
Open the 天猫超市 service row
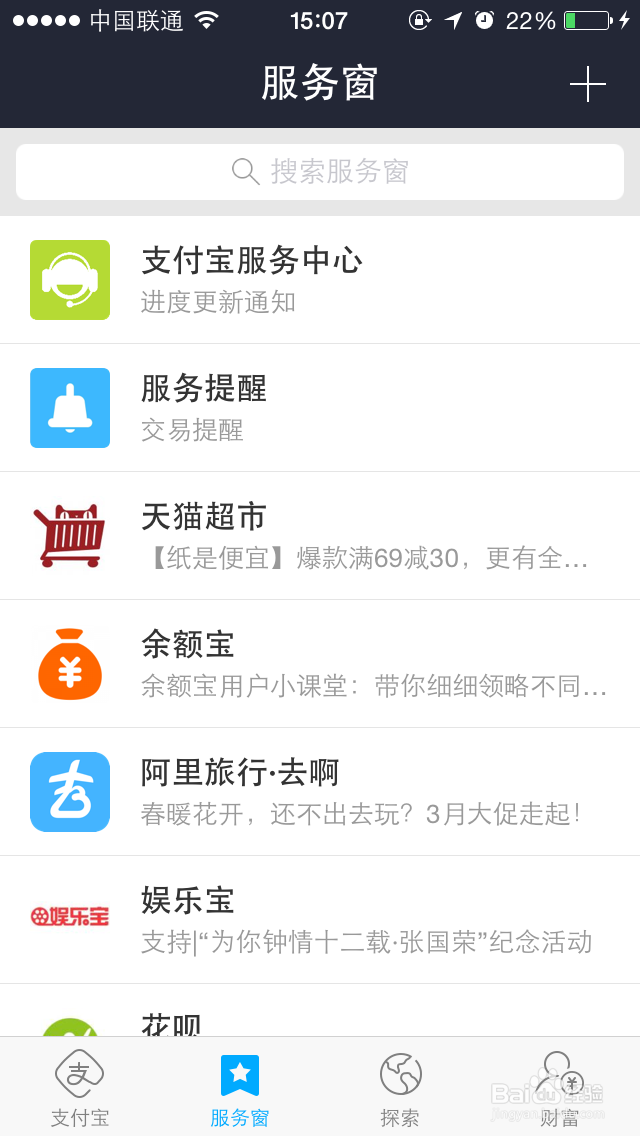(320, 536)
